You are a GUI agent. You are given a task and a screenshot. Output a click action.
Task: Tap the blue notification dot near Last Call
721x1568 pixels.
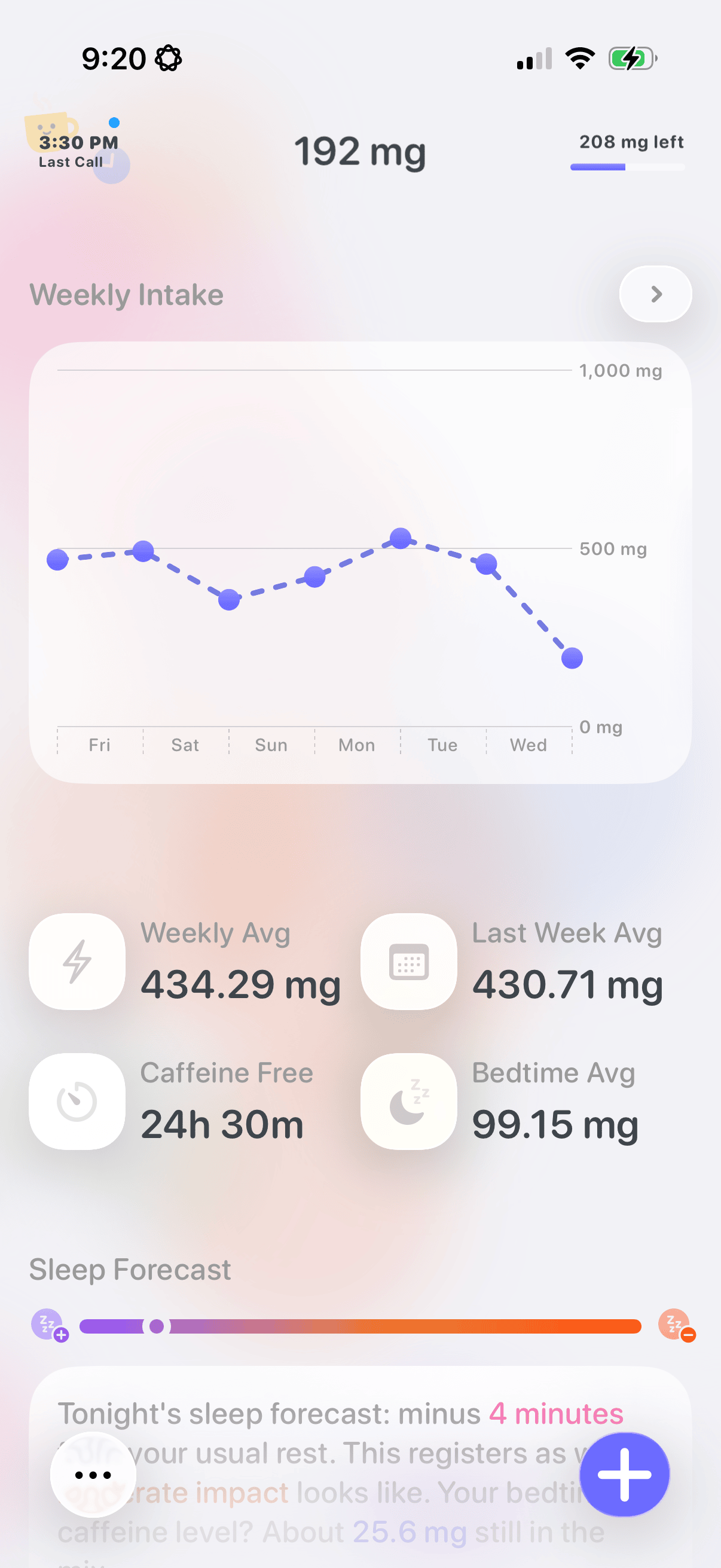click(113, 122)
